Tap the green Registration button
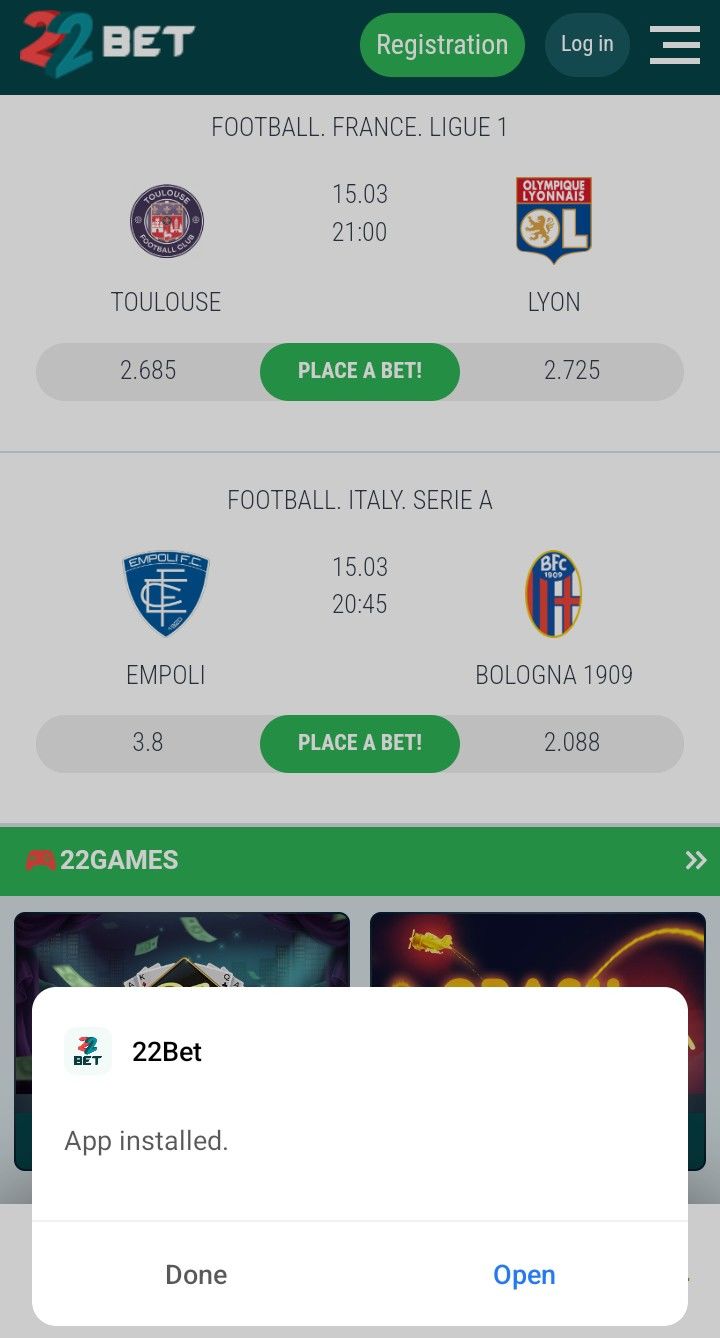This screenshot has width=720, height=1338. coord(442,45)
